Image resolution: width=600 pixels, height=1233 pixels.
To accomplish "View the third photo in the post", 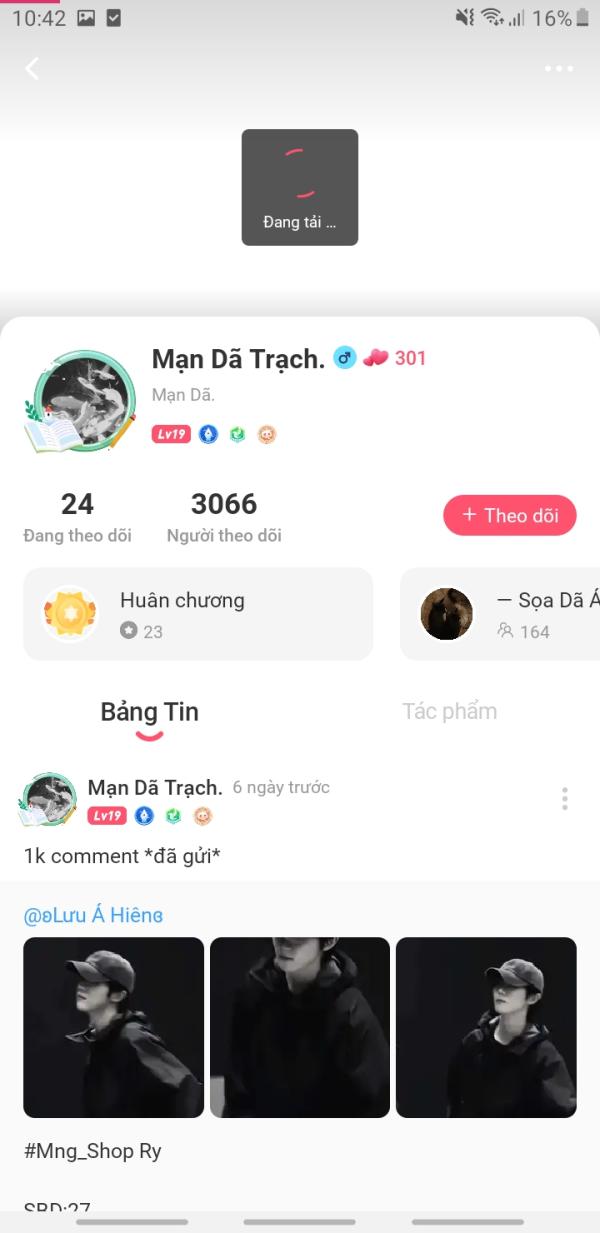I will pos(486,1027).
